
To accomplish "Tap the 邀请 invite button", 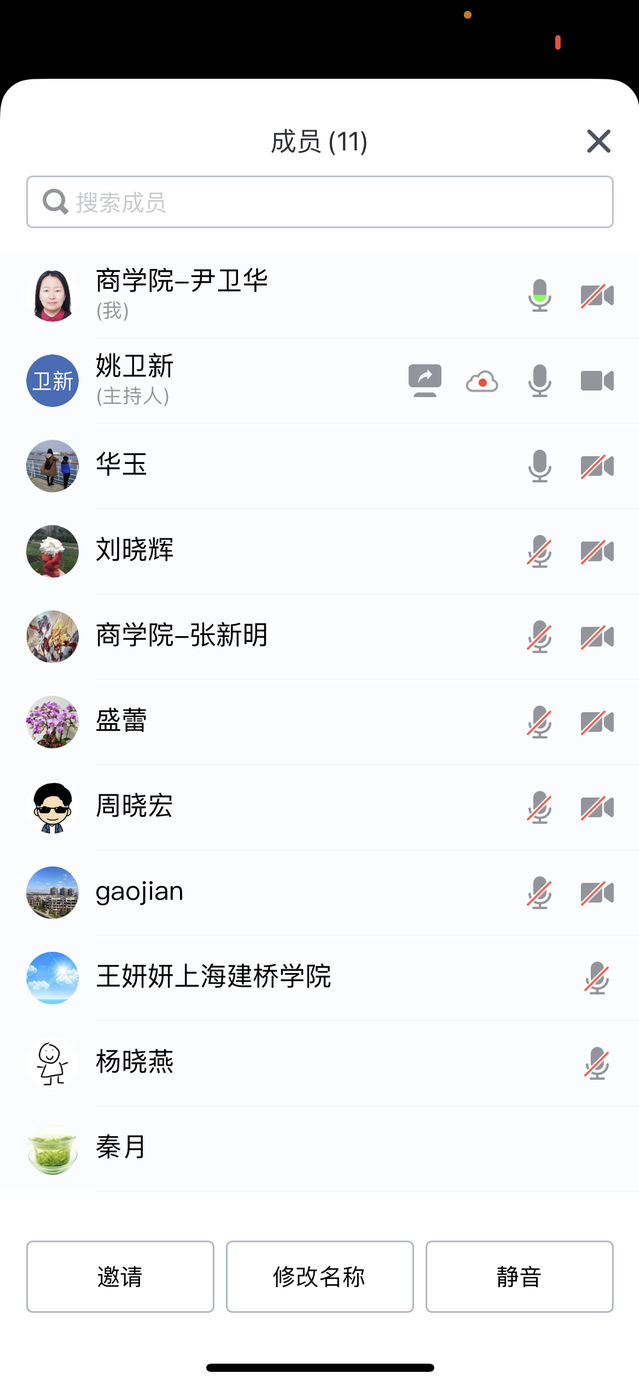I will 120,1276.
